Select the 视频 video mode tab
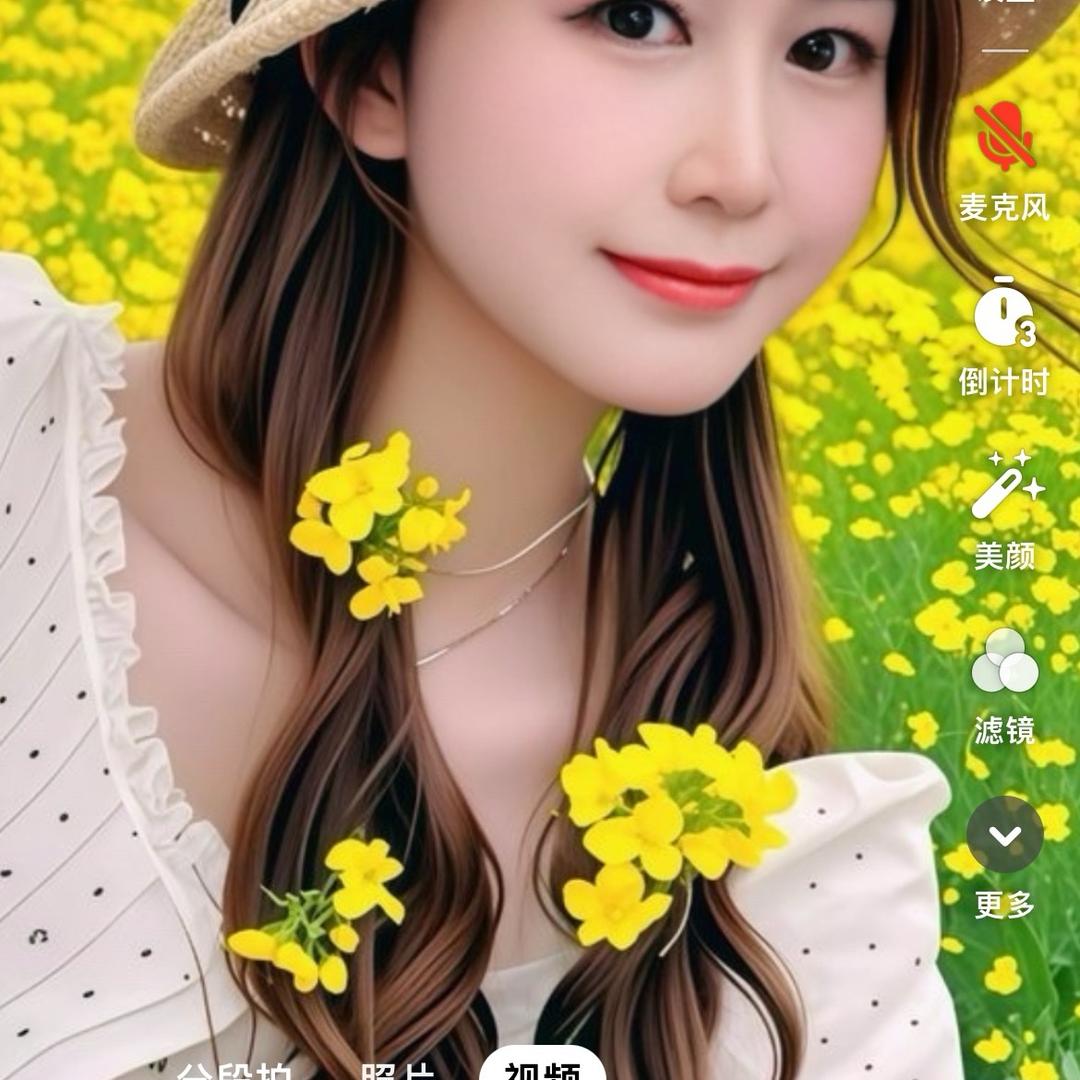Viewport: 1080px width, 1080px height. pyautogui.click(x=543, y=1068)
